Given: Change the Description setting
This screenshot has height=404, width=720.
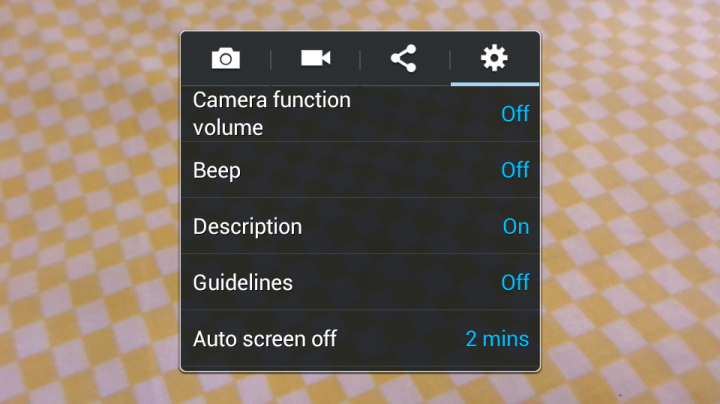Looking at the screenshot, I should 360,226.
